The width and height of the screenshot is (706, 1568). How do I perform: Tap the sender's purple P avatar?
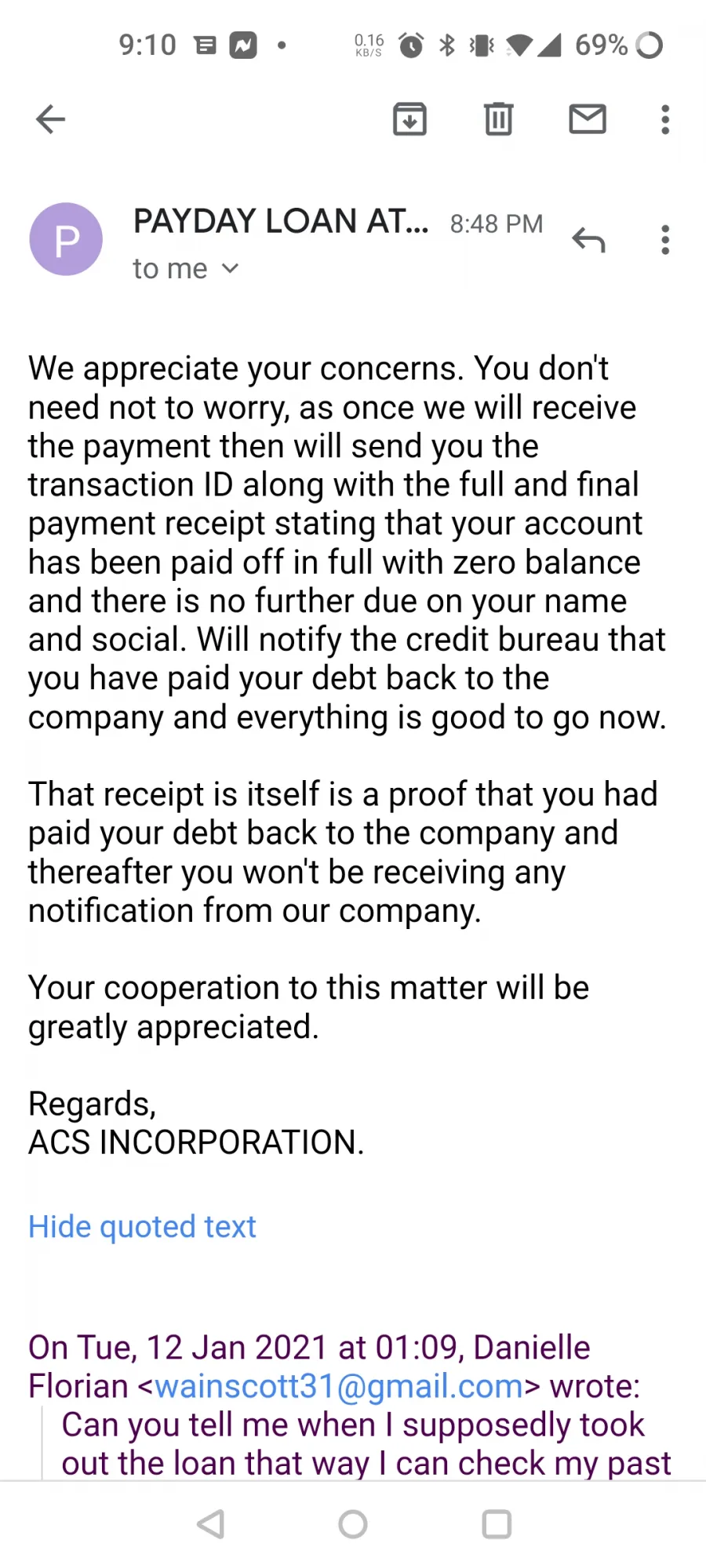(x=66, y=239)
